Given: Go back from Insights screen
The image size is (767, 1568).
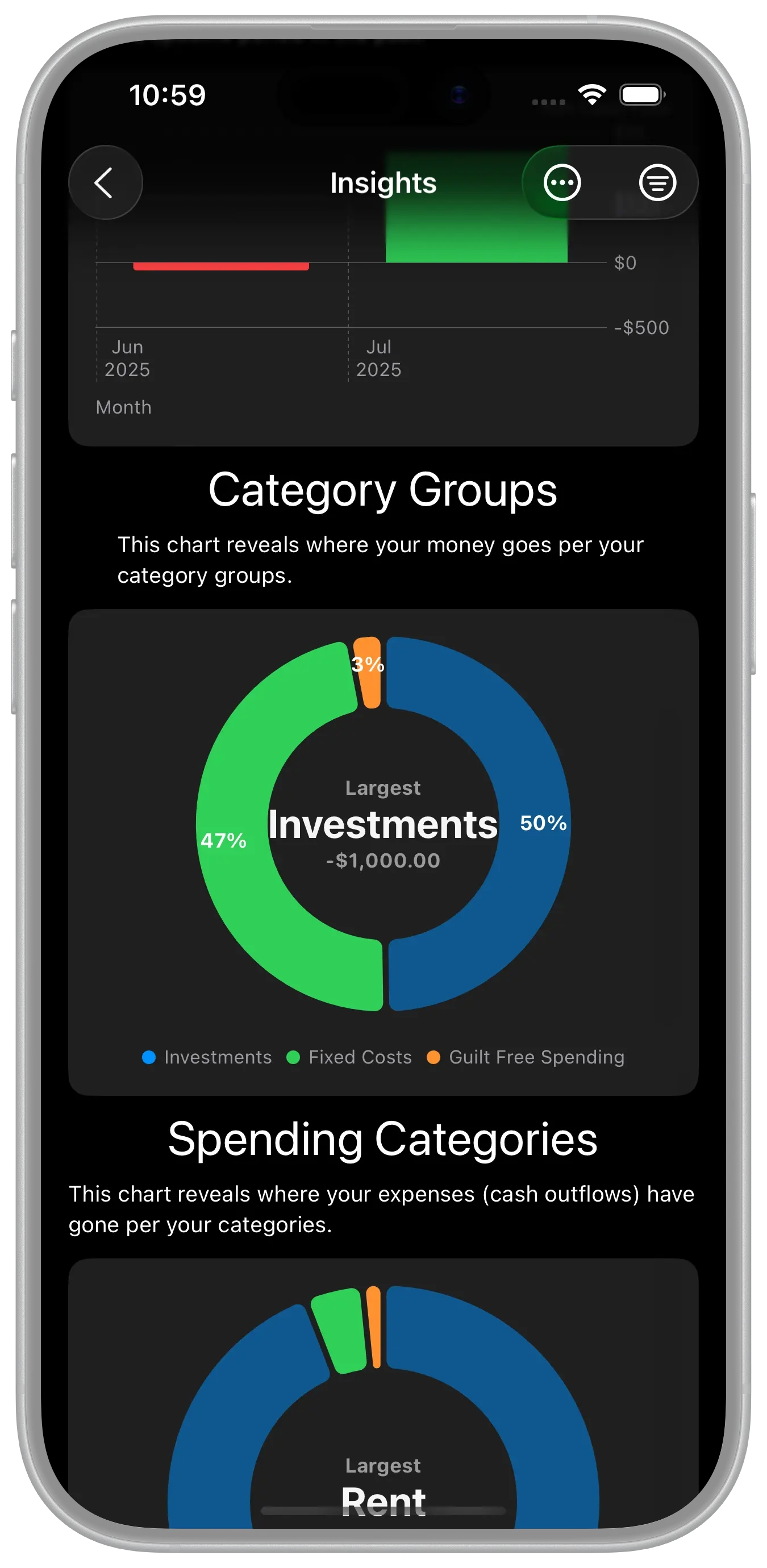Looking at the screenshot, I should pyautogui.click(x=105, y=182).
